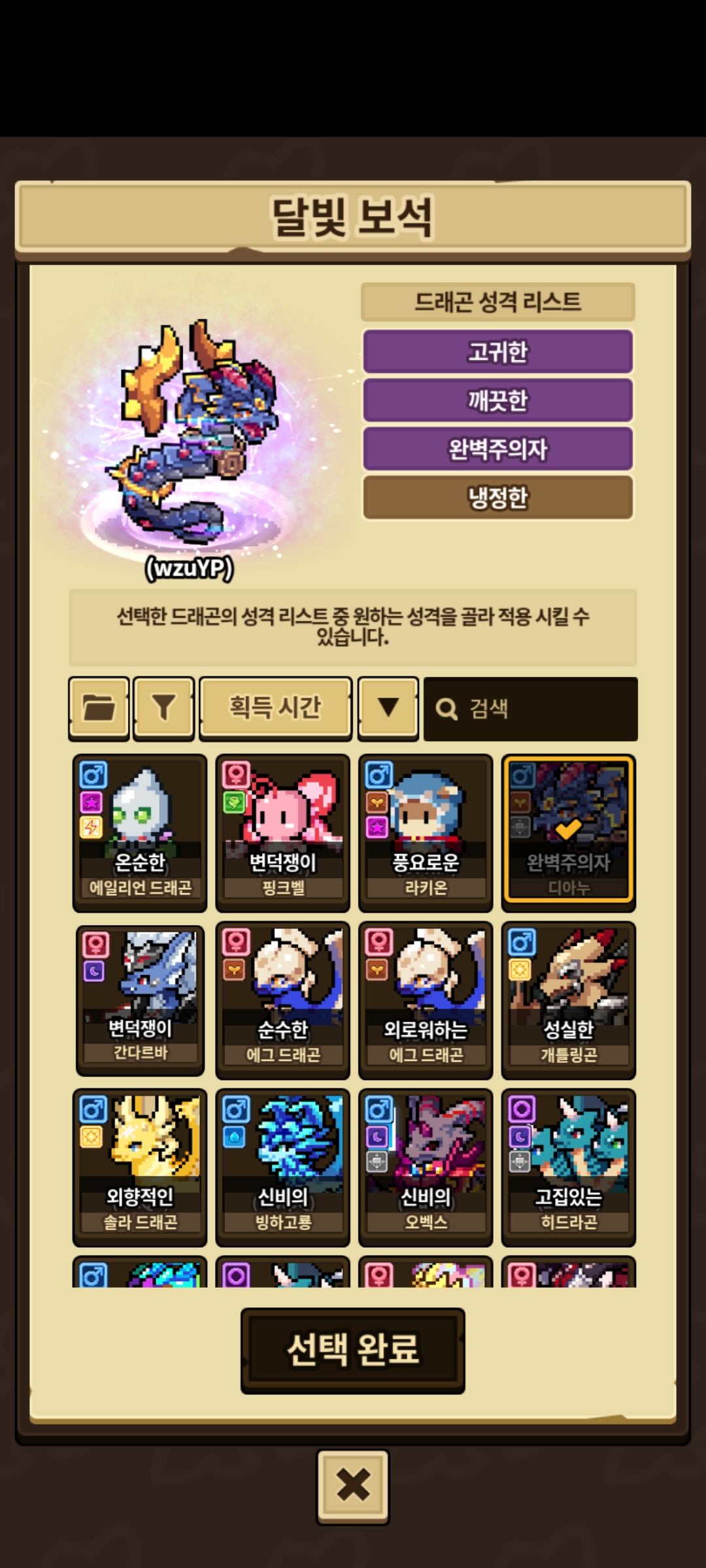Select the 간다르바 dragon card
The width and height of the screenshot is (706, 1568).
[x=140, y=1000]
